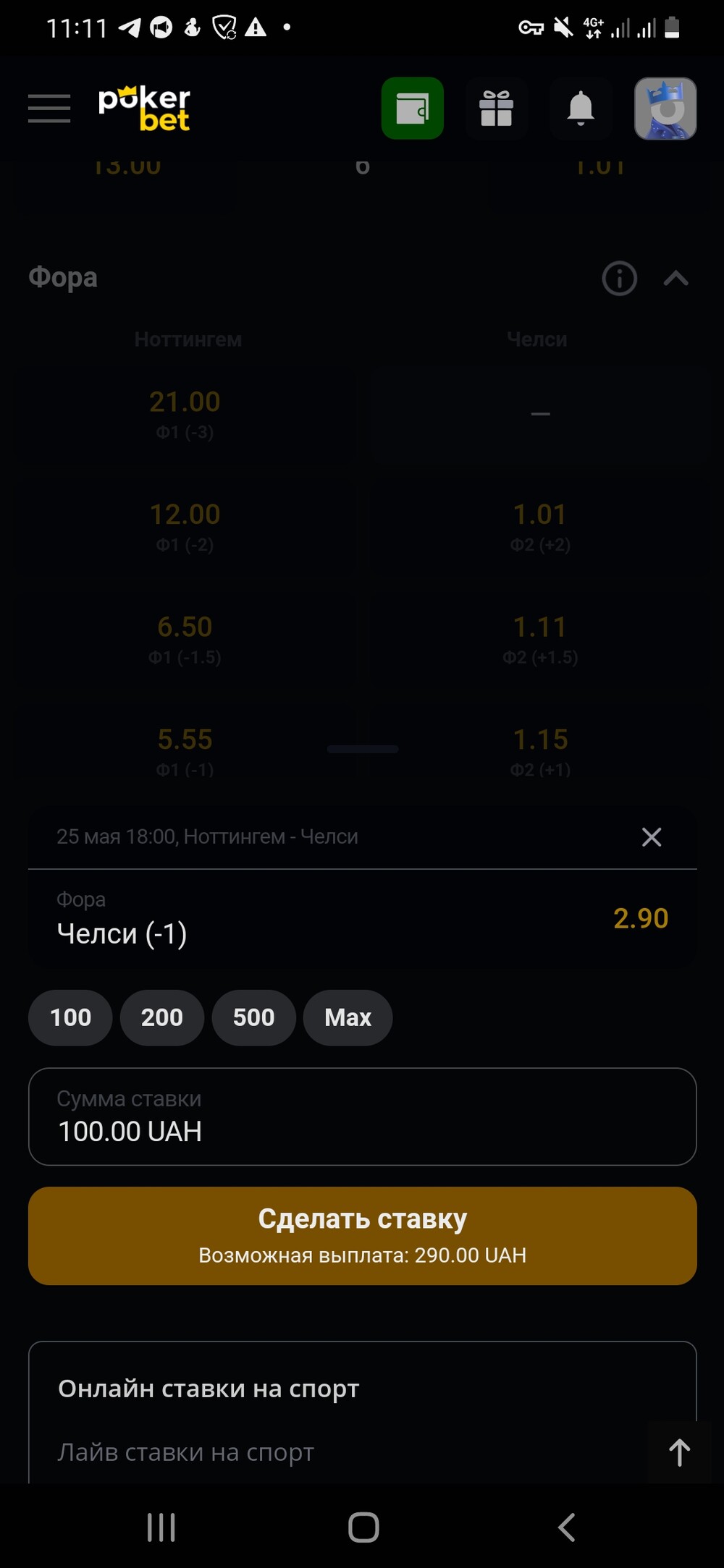Choose the Max stake chip
The width and height of the screenshot is (724, 1568).
(348, 1017)
